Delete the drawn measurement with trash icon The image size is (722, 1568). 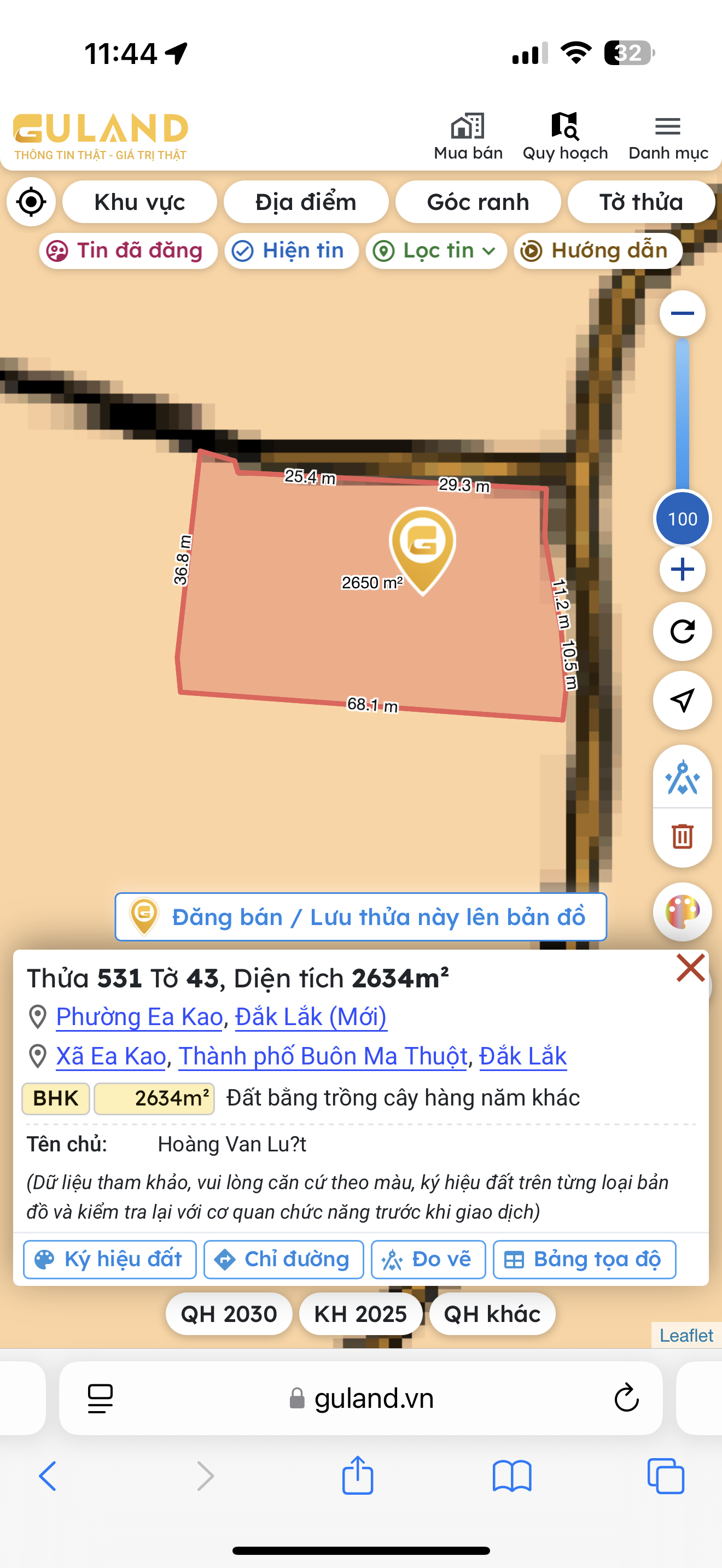tap(682, 836)
